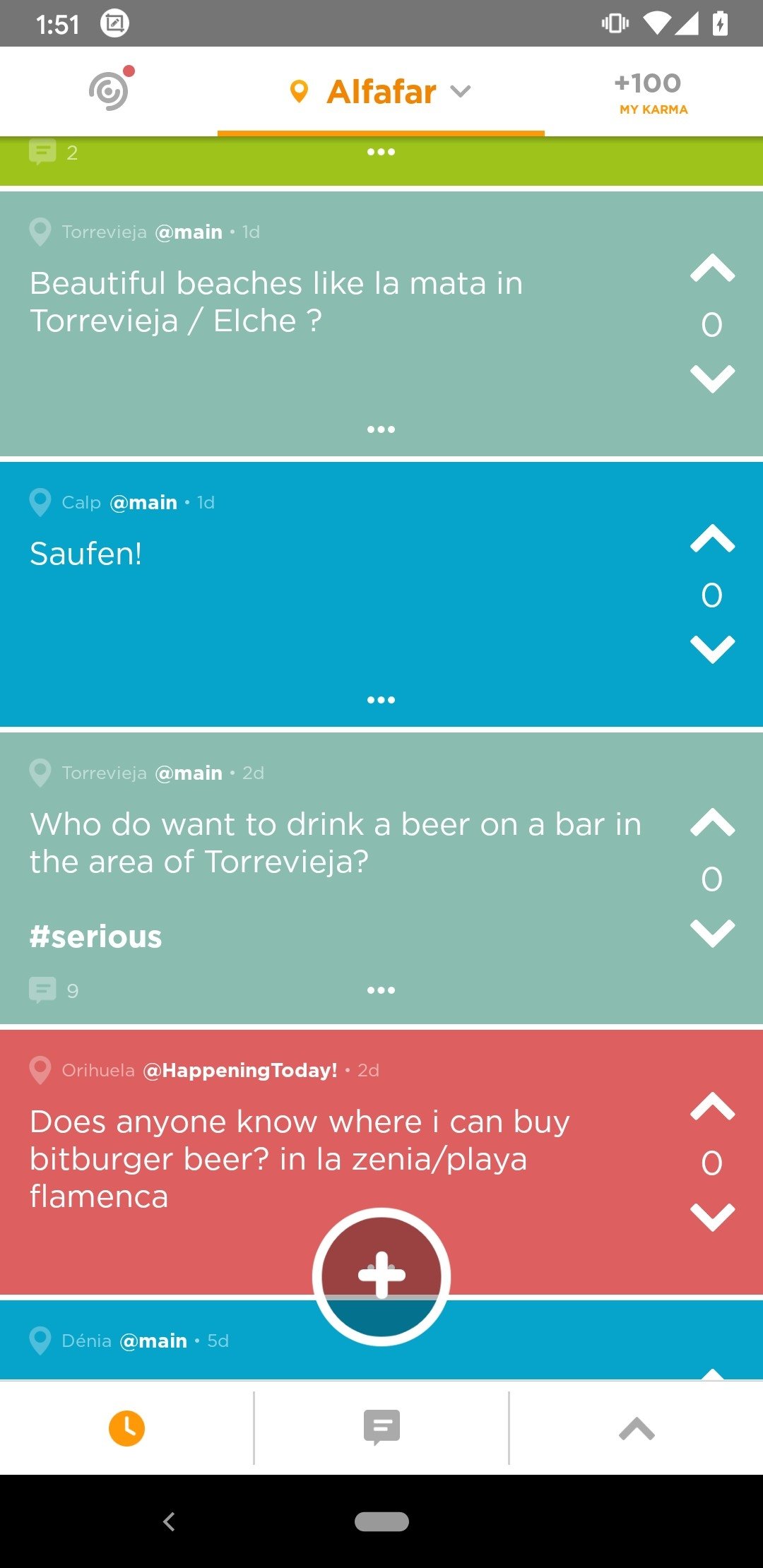Upvote the Torrevieja beer bar post
The image size is (763, 1568).
pos(712,823)
